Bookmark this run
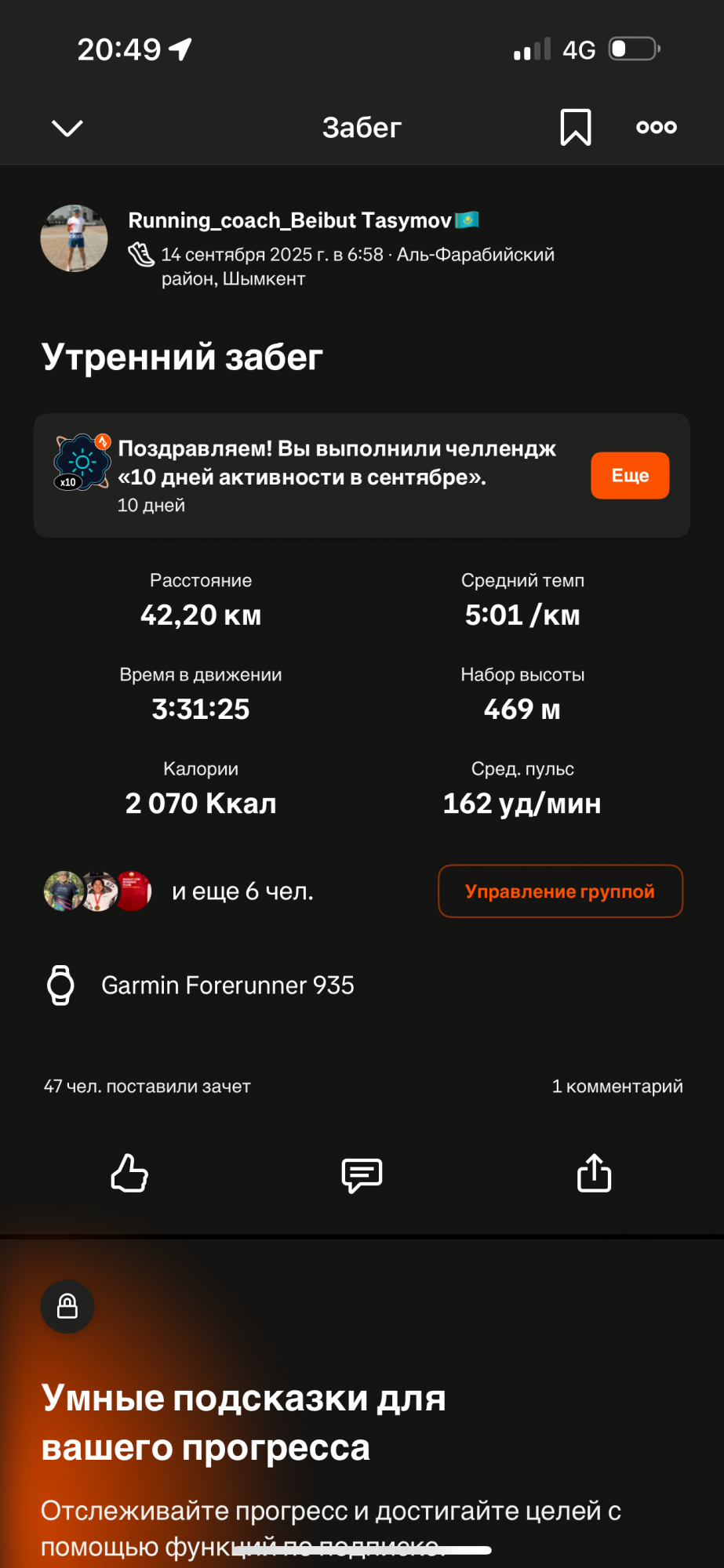Image resolution: width=724 pixels, height=1568 pixels. pyautogui.click(x=575, y=127)
